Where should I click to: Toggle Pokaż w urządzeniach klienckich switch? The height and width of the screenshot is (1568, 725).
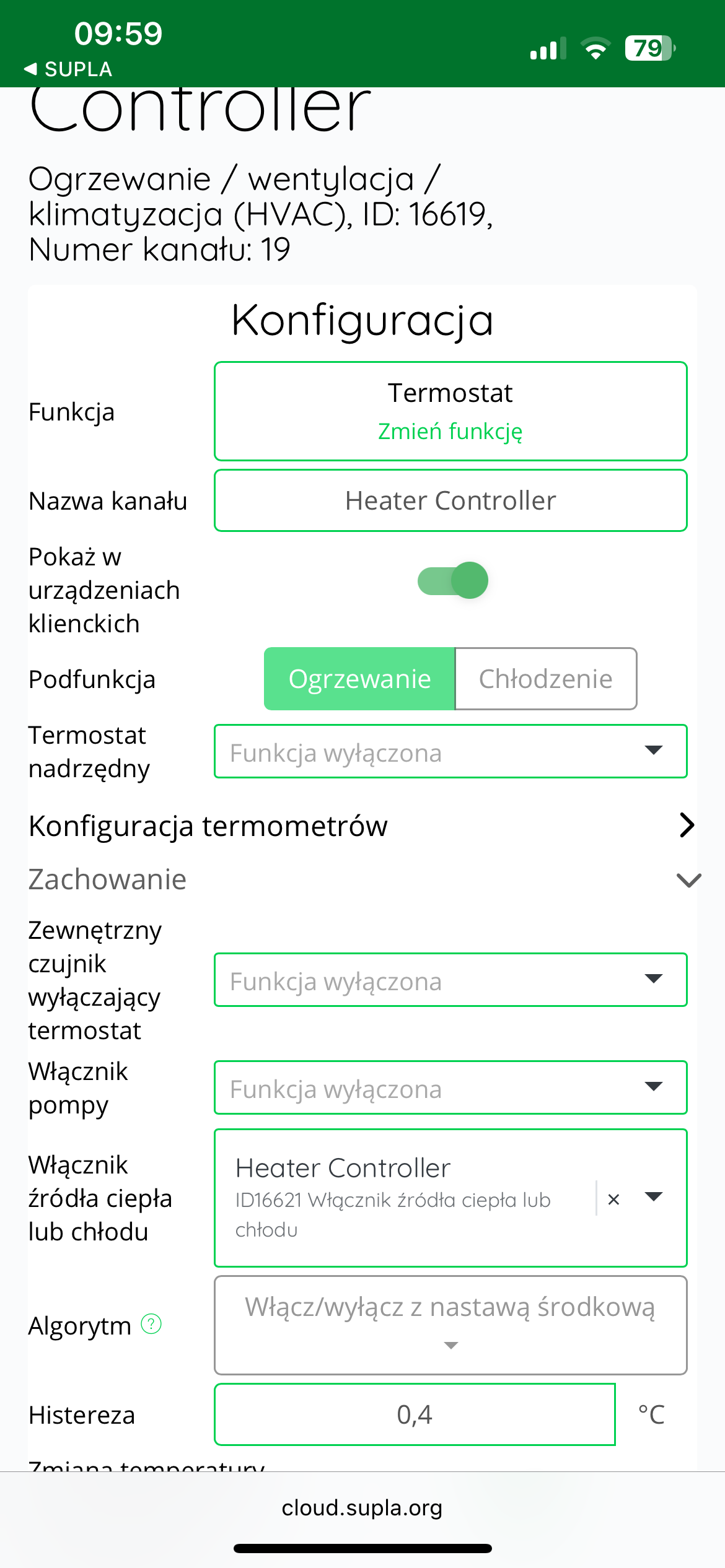[453, 580]
